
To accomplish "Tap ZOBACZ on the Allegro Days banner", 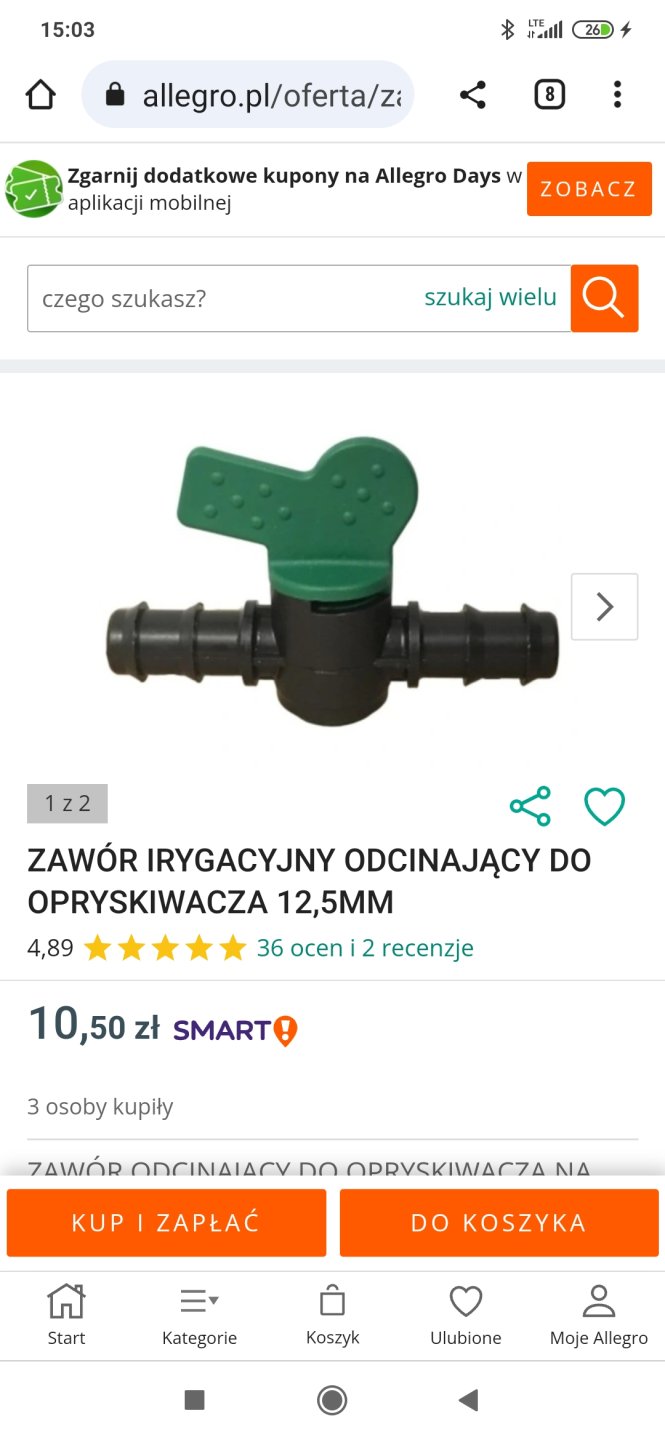I will pyautogui.click(x=588, y=189).
